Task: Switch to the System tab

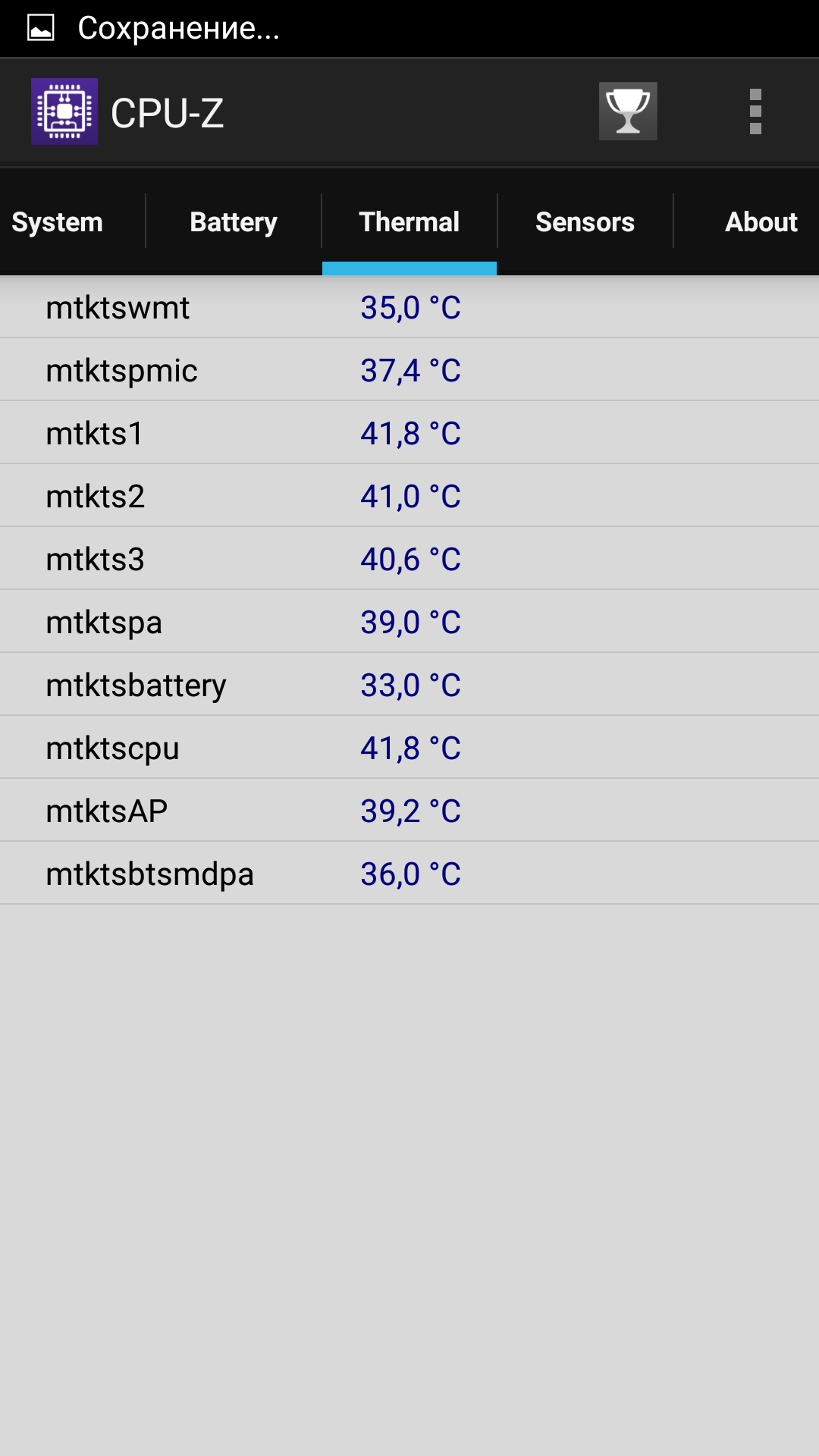Action: 58,222
